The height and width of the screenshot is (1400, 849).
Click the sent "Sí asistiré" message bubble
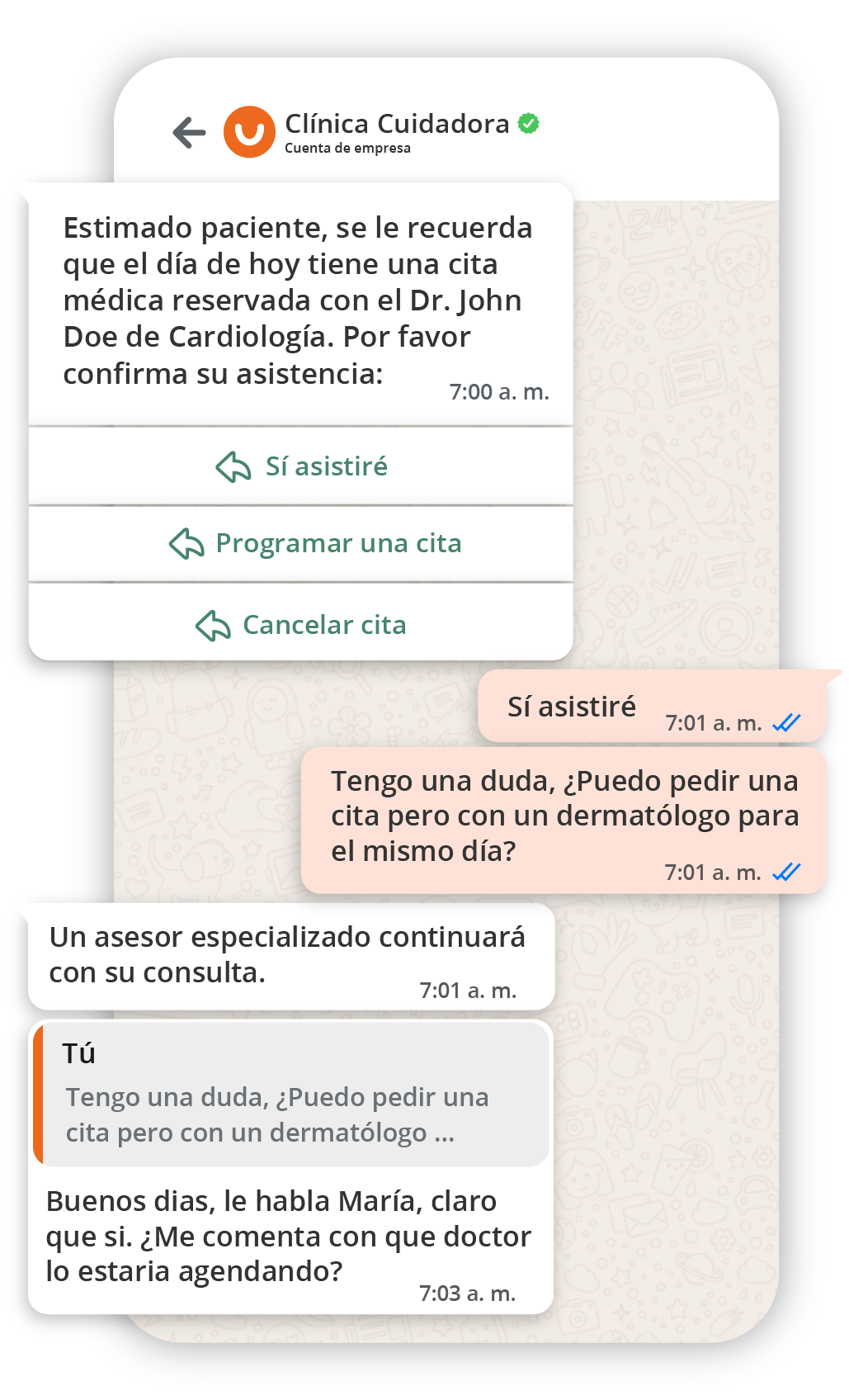click(572, 707)
